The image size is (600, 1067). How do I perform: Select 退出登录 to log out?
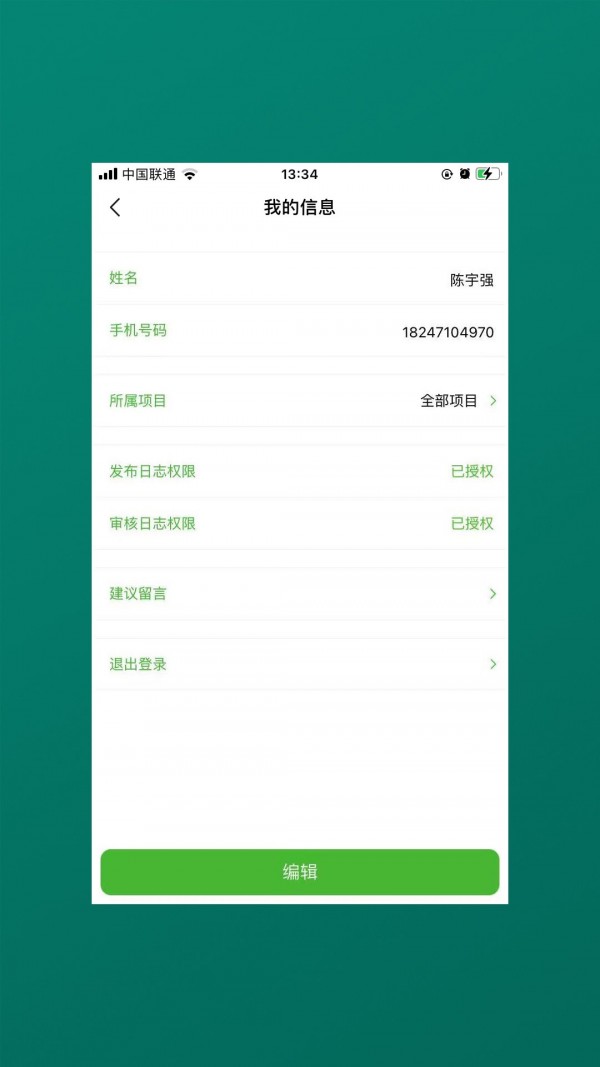click(300, 664)
